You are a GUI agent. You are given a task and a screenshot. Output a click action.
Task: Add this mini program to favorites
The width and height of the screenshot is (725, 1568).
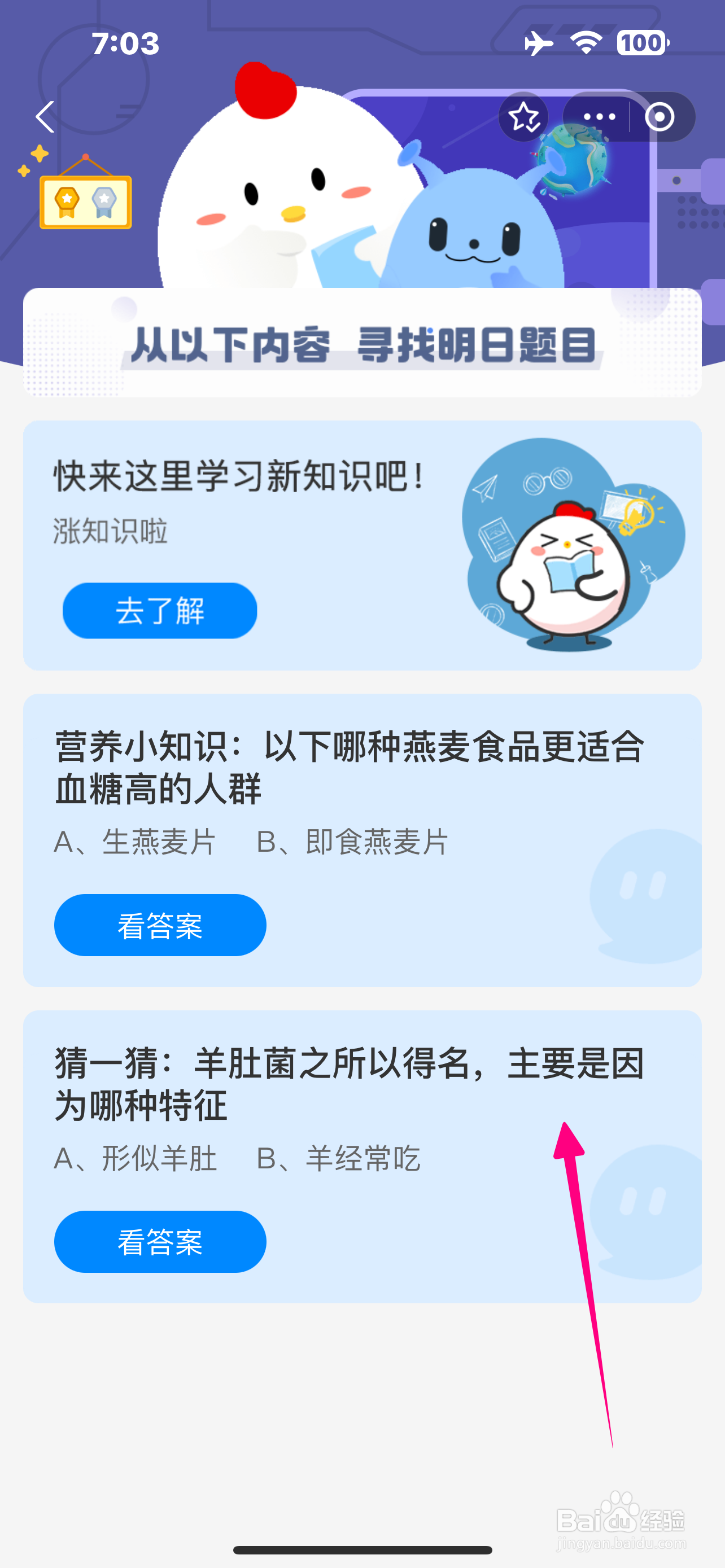[x=523, y=117]
